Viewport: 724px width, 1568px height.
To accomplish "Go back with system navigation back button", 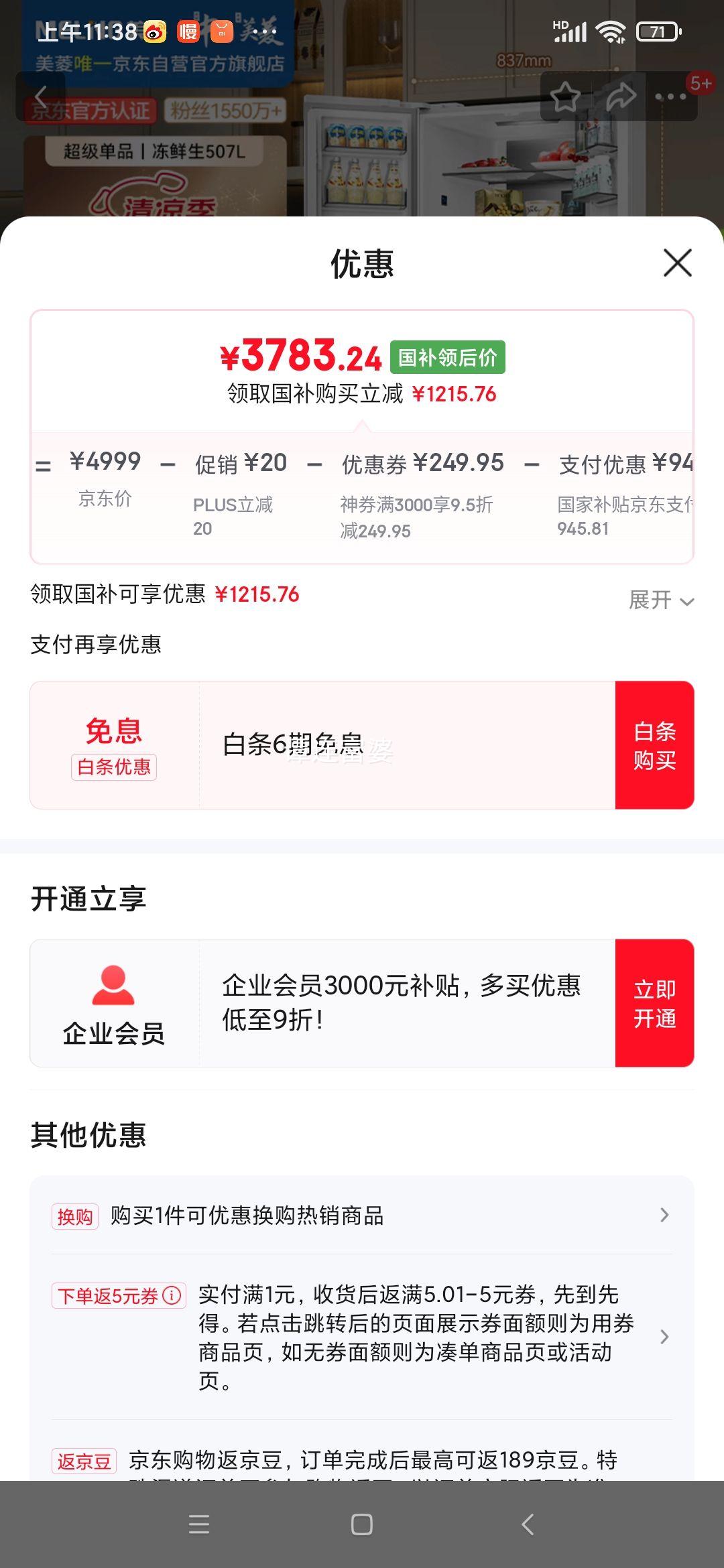I will [x=528, y=1524].
